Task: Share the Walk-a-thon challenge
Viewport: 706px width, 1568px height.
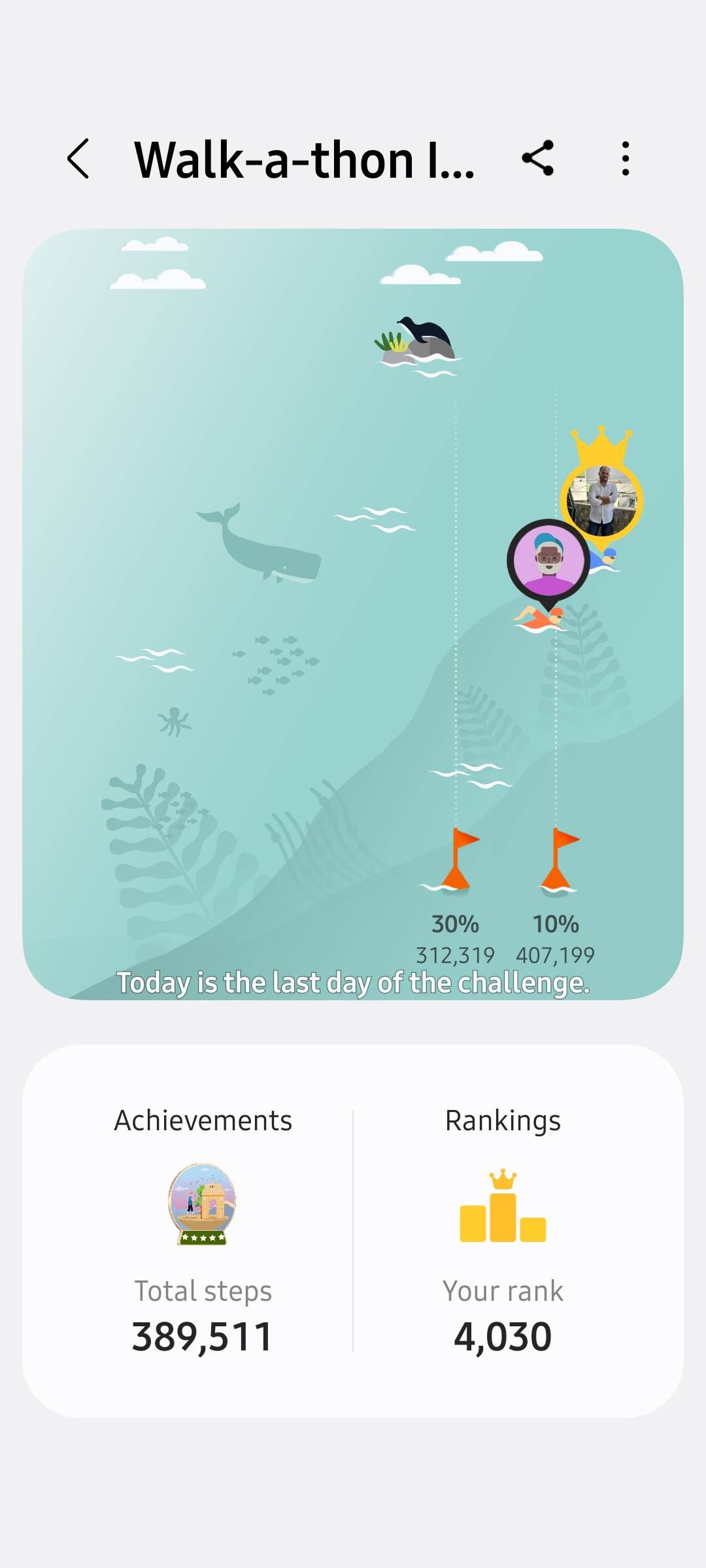Action: [538, 159]
